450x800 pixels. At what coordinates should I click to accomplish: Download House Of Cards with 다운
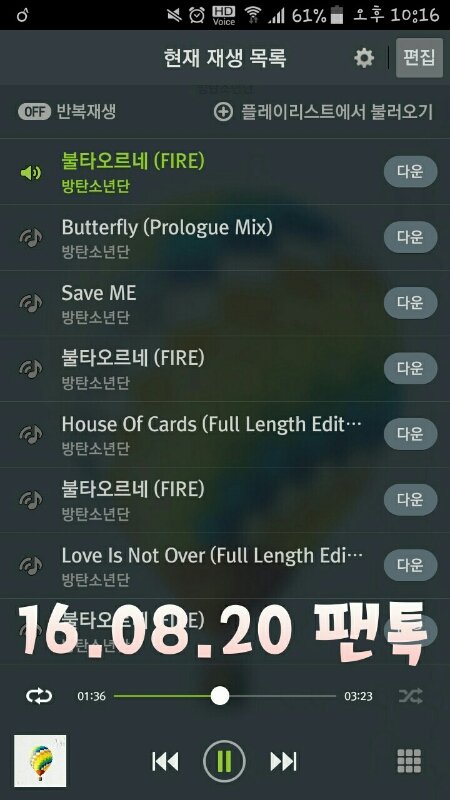tap(410, 434)
